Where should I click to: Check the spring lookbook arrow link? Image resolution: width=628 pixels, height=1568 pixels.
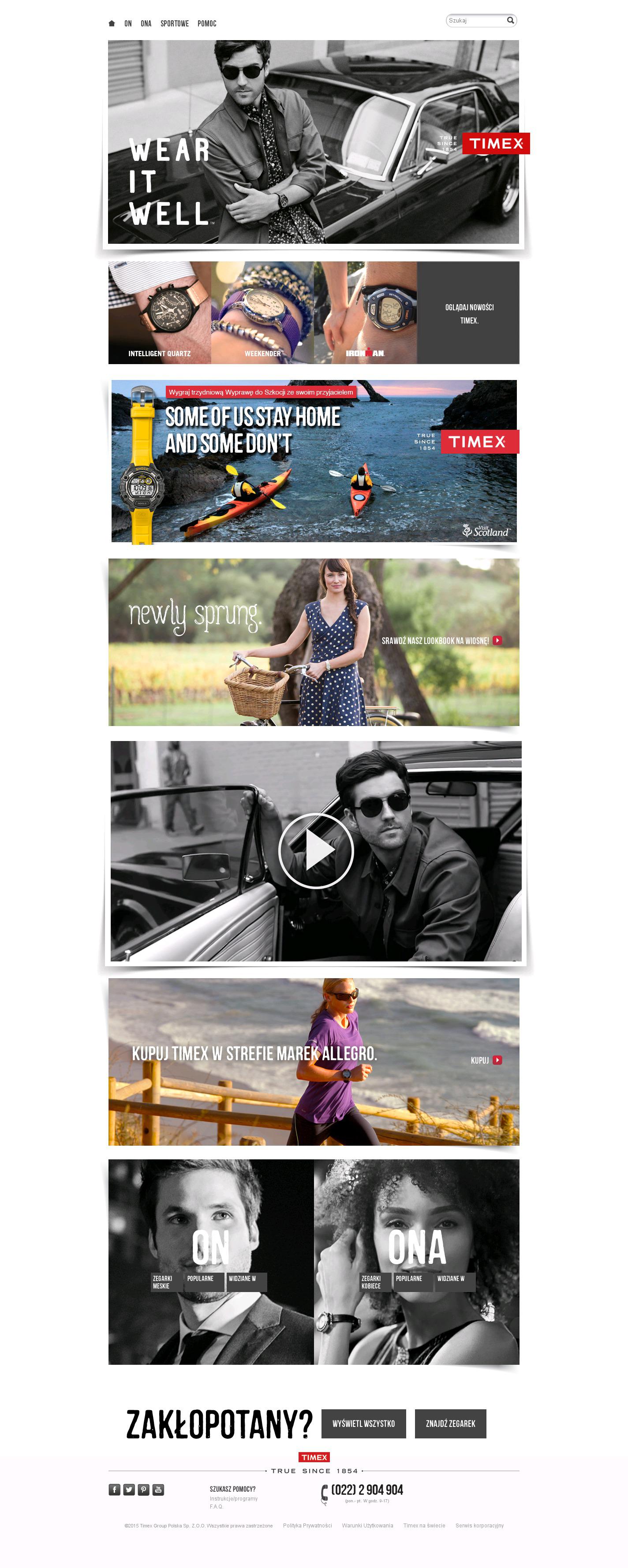coord(497,641)
